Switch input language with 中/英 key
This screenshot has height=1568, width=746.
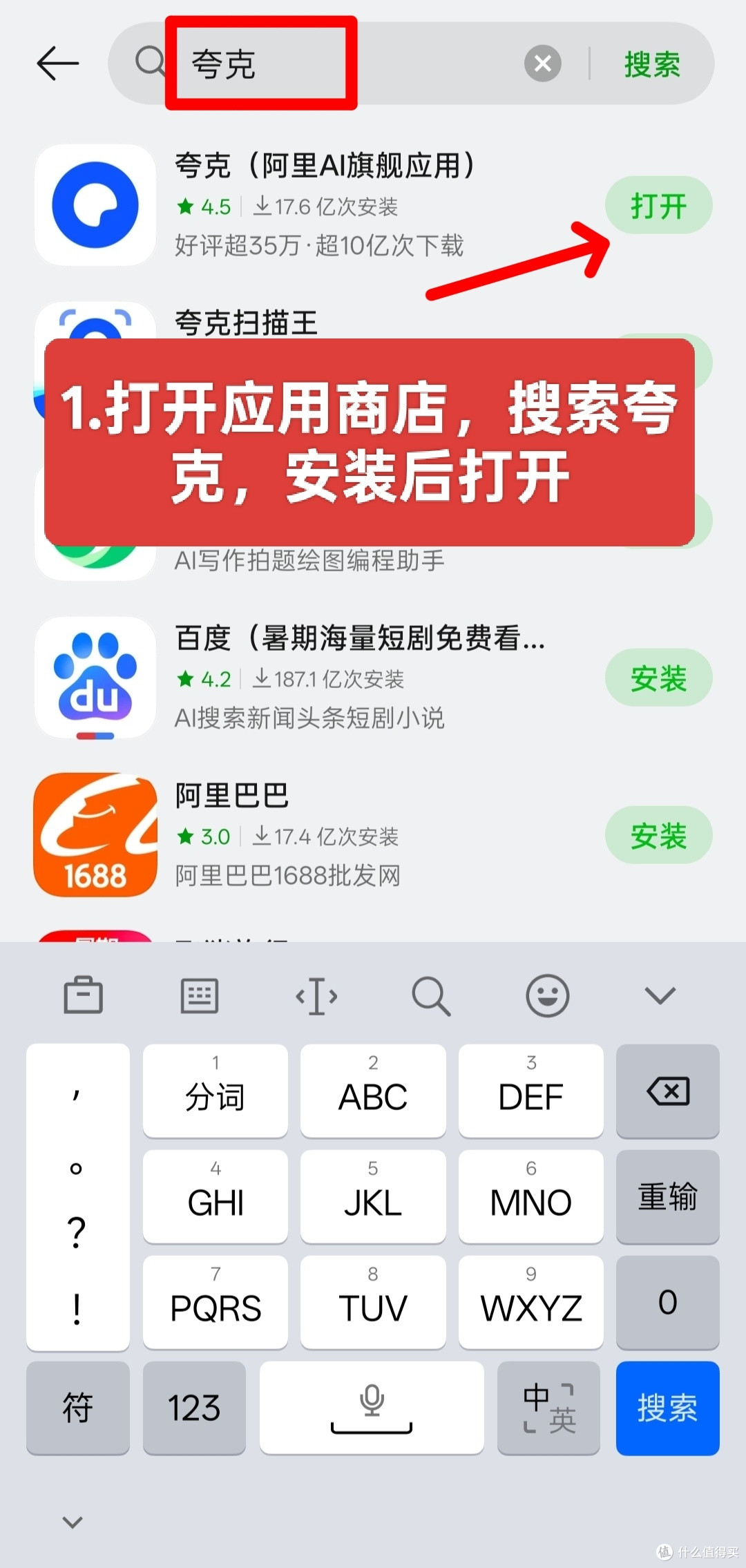(x=548, y=1409)
